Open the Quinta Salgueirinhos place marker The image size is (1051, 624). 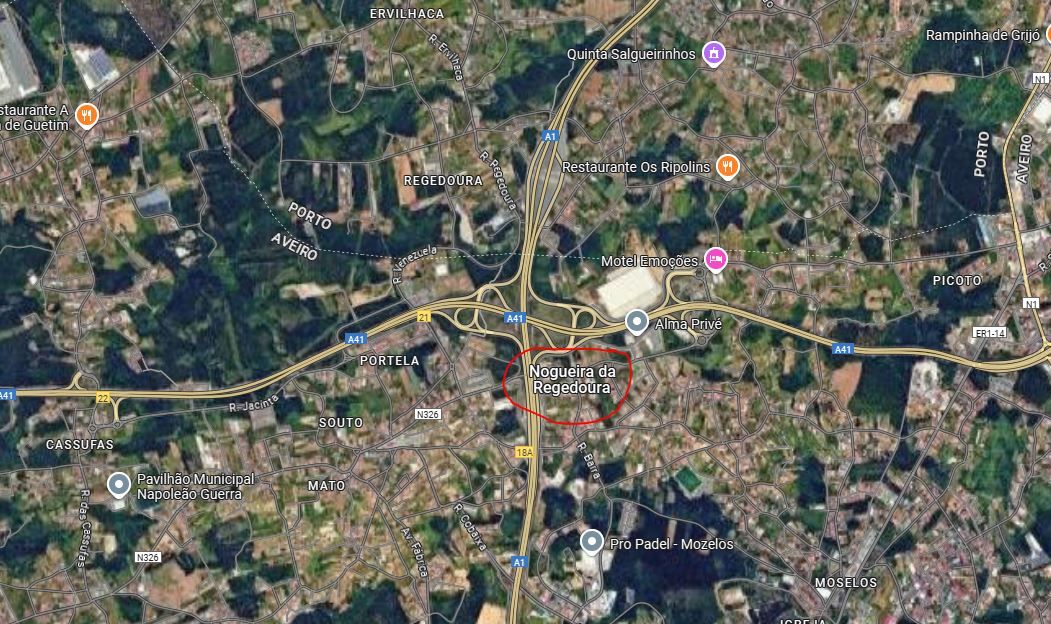712,52
